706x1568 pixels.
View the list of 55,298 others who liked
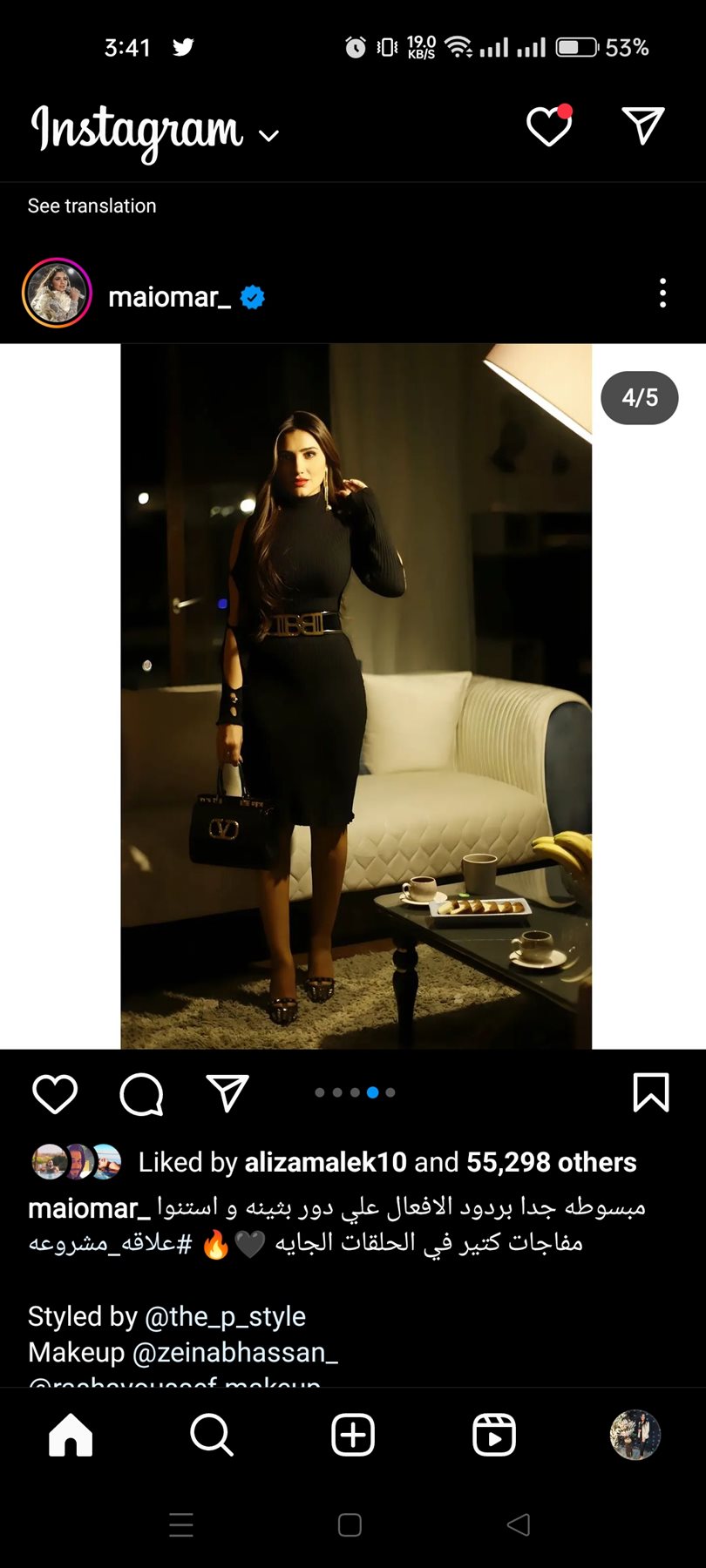(x=551, y=1162)
